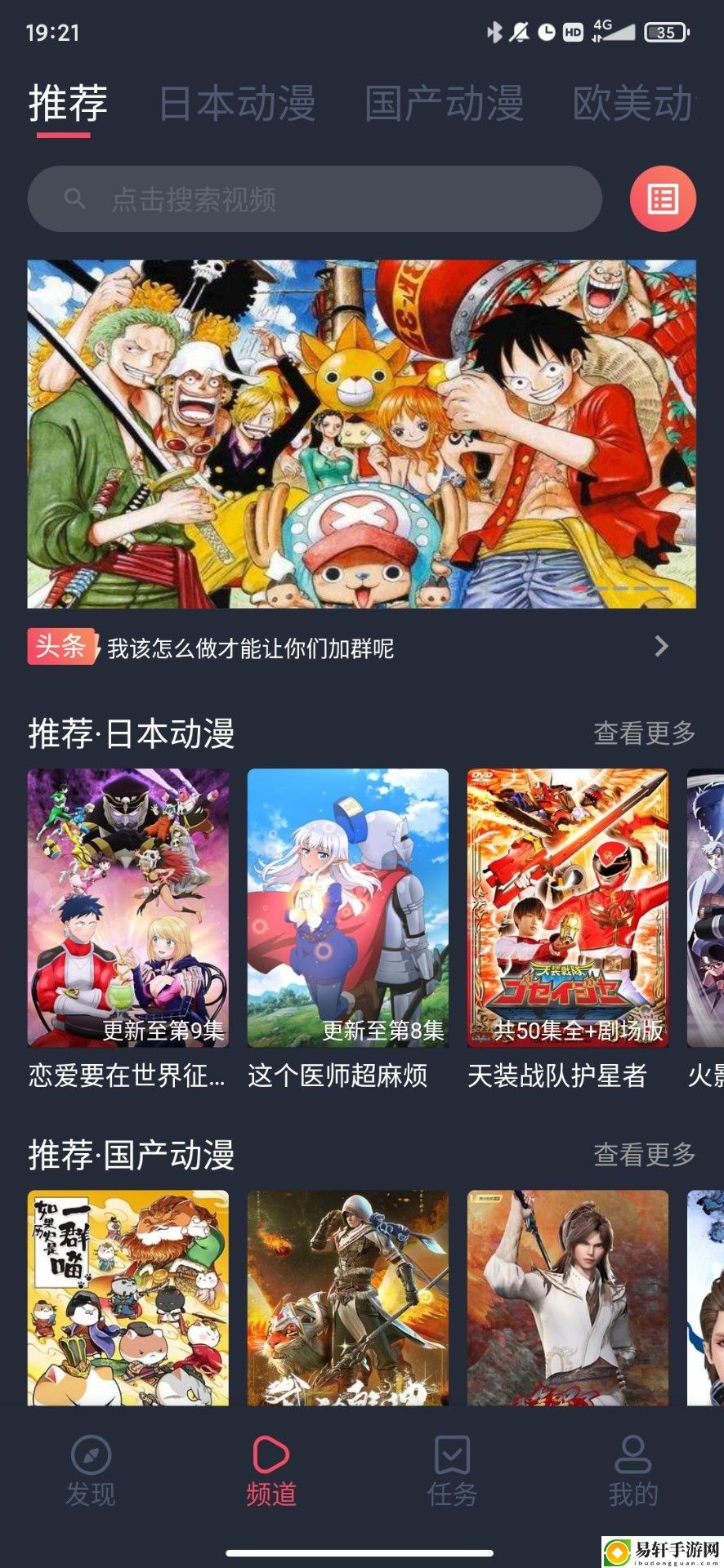The width and height of the screenshot is (724, 1568).
Task: Open the cat history 一群喵 poster
Action: pyautogui.click(x=128, y=1297)
